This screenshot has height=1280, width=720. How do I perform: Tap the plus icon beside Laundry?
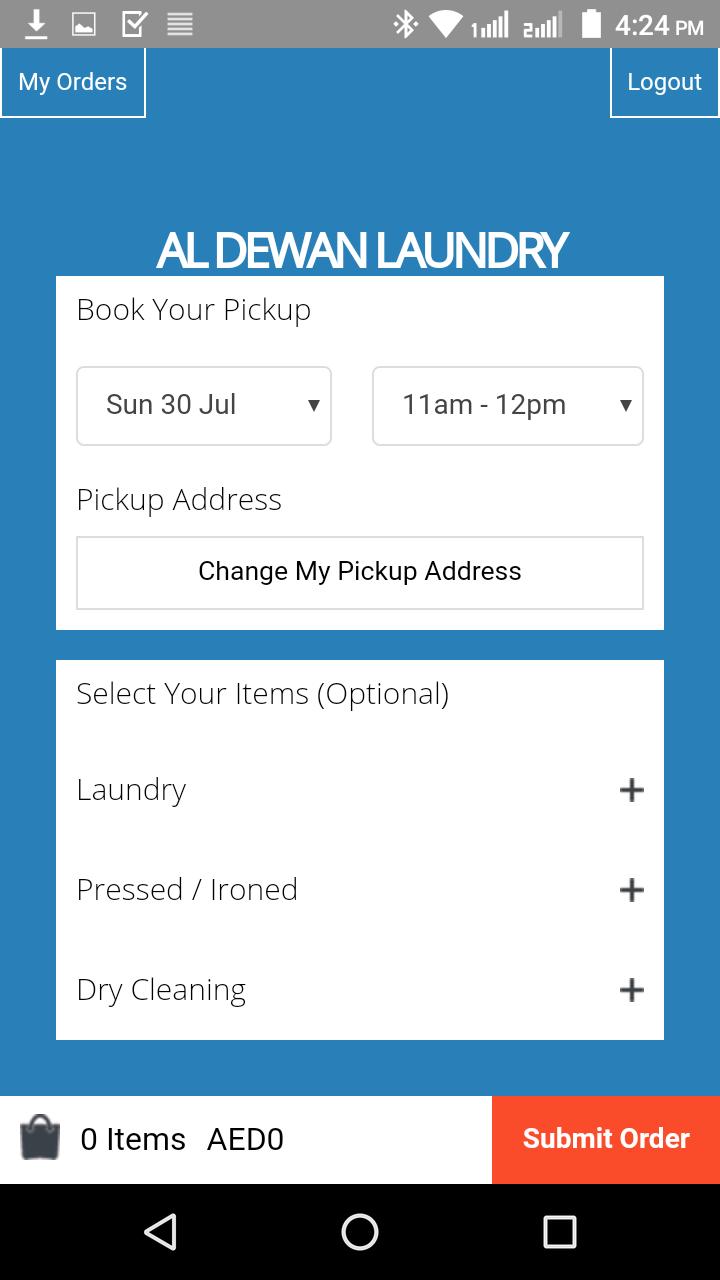(x=631, y=790)
